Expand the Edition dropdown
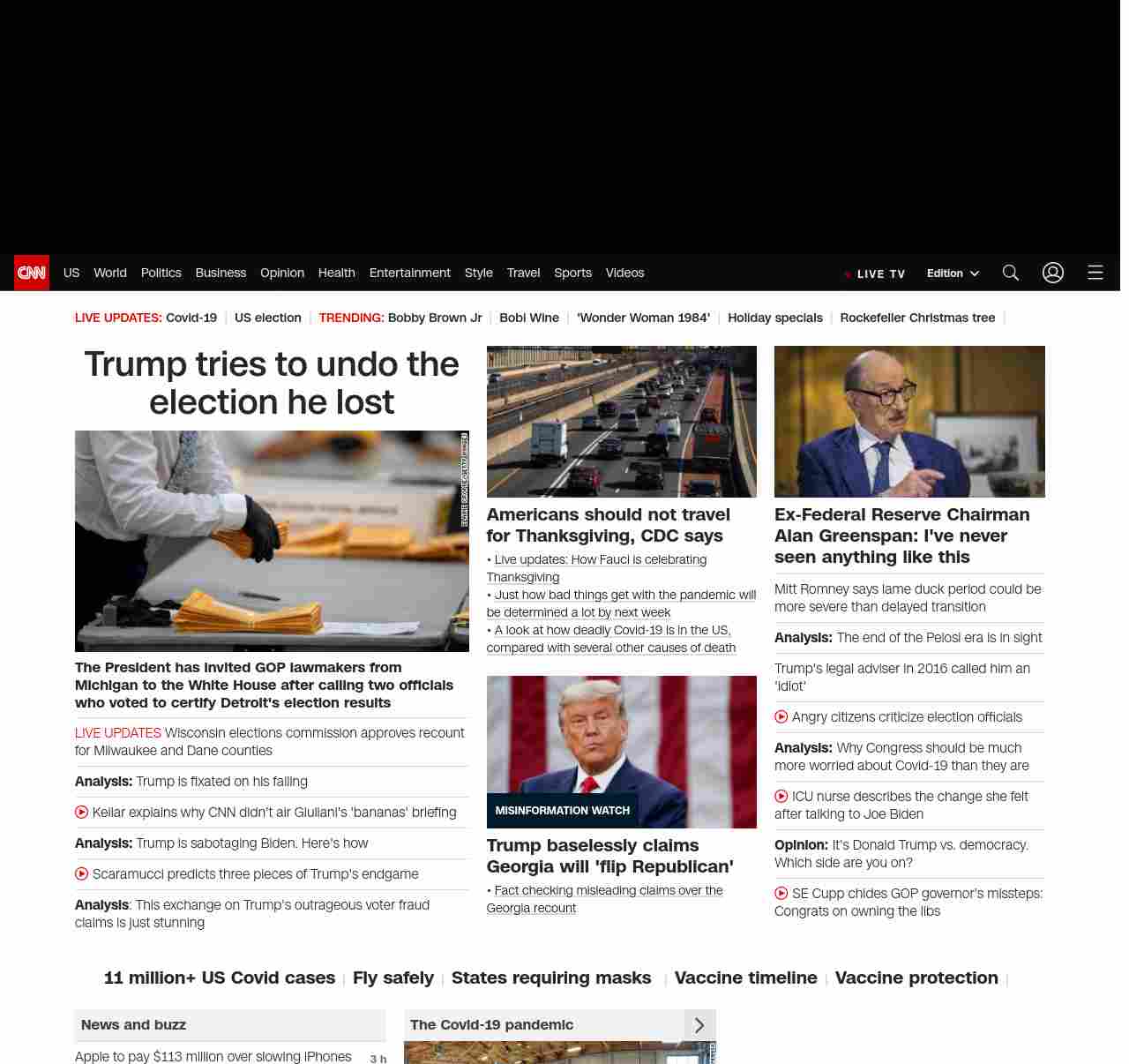Viewport: 1129px width, 1064px height. point(953,273)
